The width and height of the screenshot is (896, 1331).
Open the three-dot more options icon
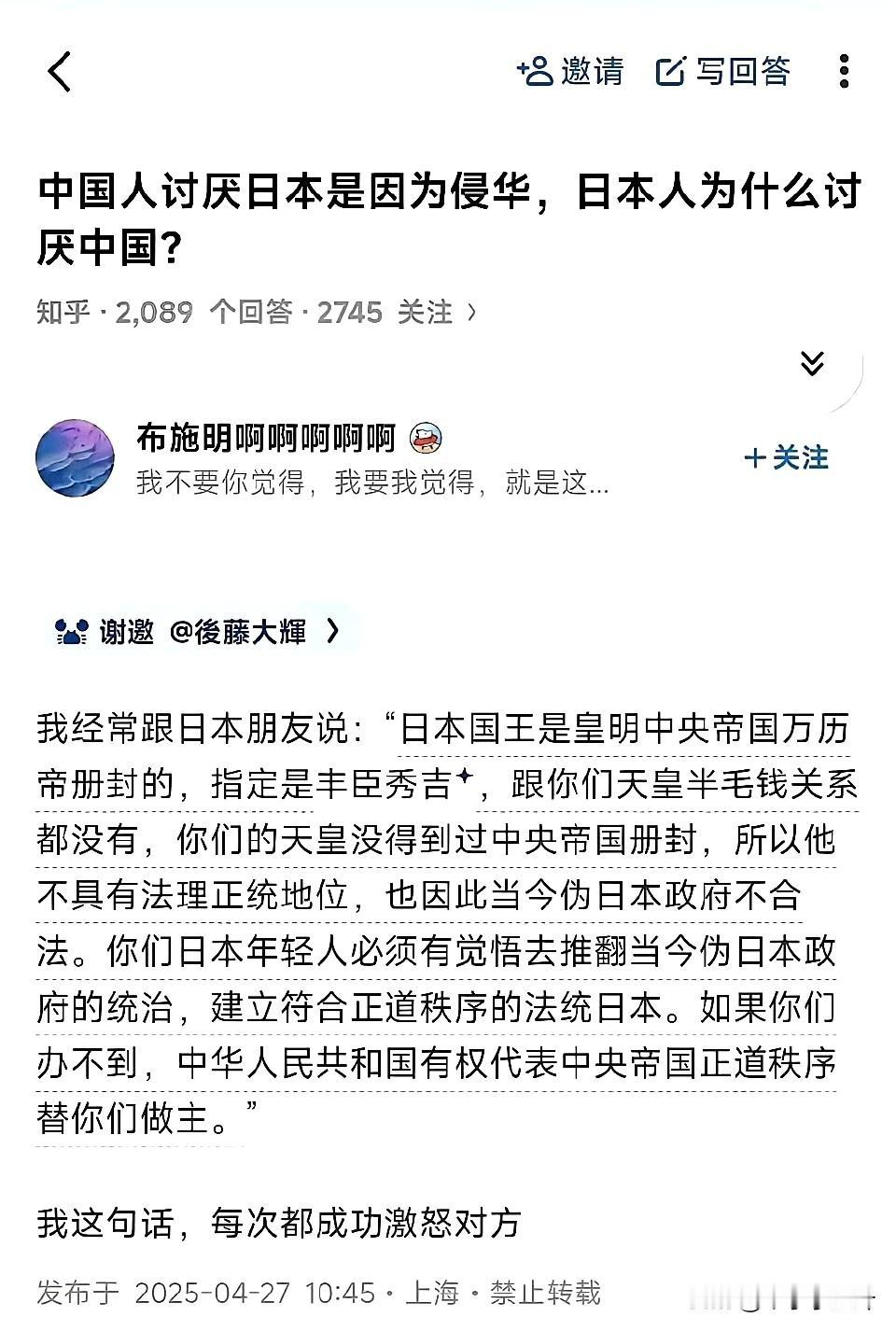(x=845, y=71)
